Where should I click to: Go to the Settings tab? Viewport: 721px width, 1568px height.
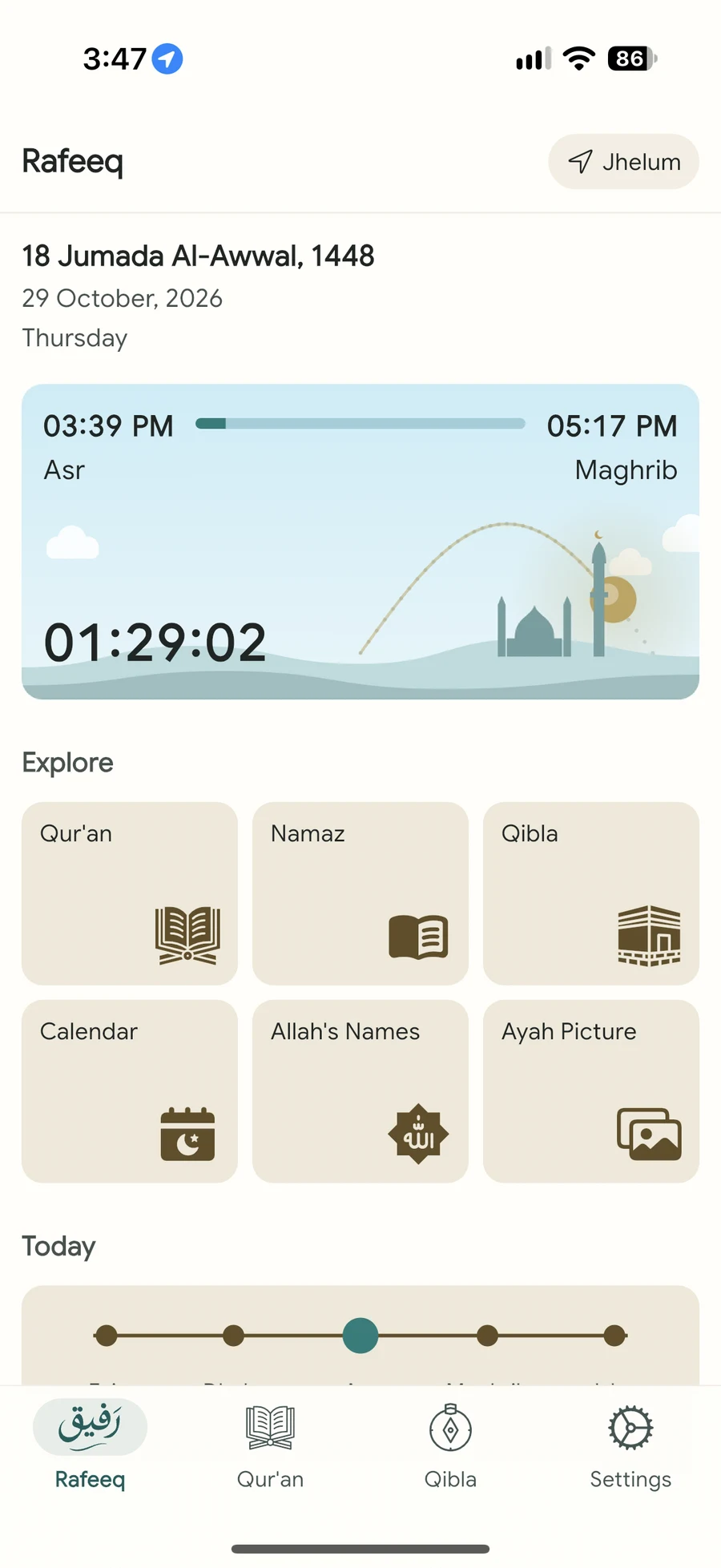pyautogui.click(x=630, y=1446)
